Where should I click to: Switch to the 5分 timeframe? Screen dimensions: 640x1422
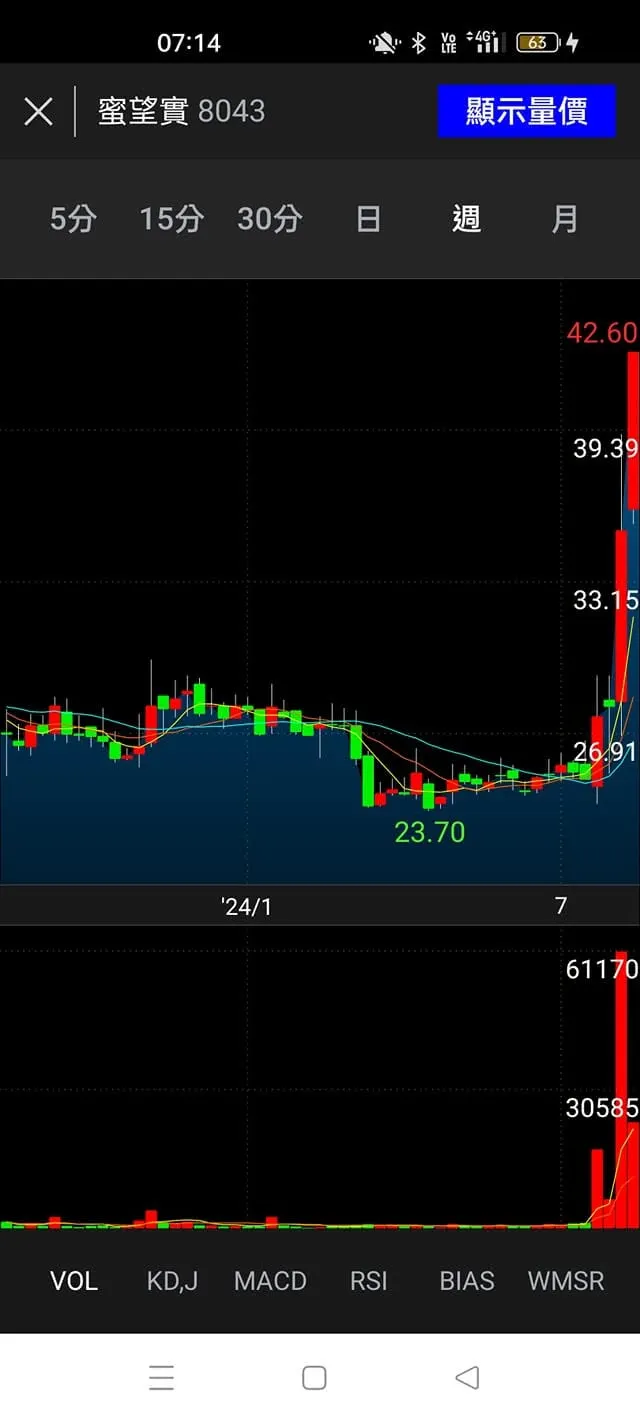(x=73, y=219)
